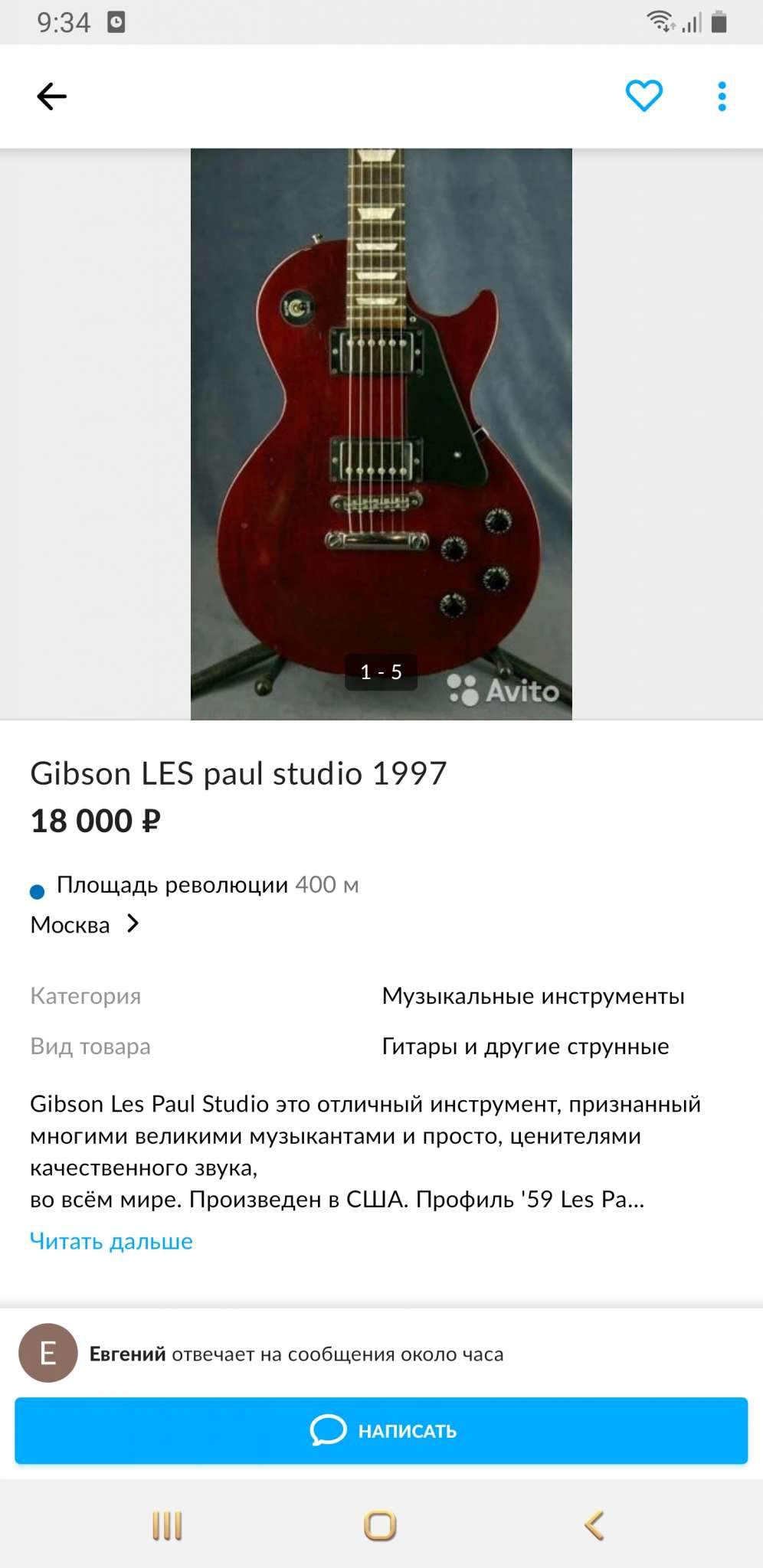The image size is (763, 1568).
Task: Go back using the arrow icon
Action: tap(51, 96)
